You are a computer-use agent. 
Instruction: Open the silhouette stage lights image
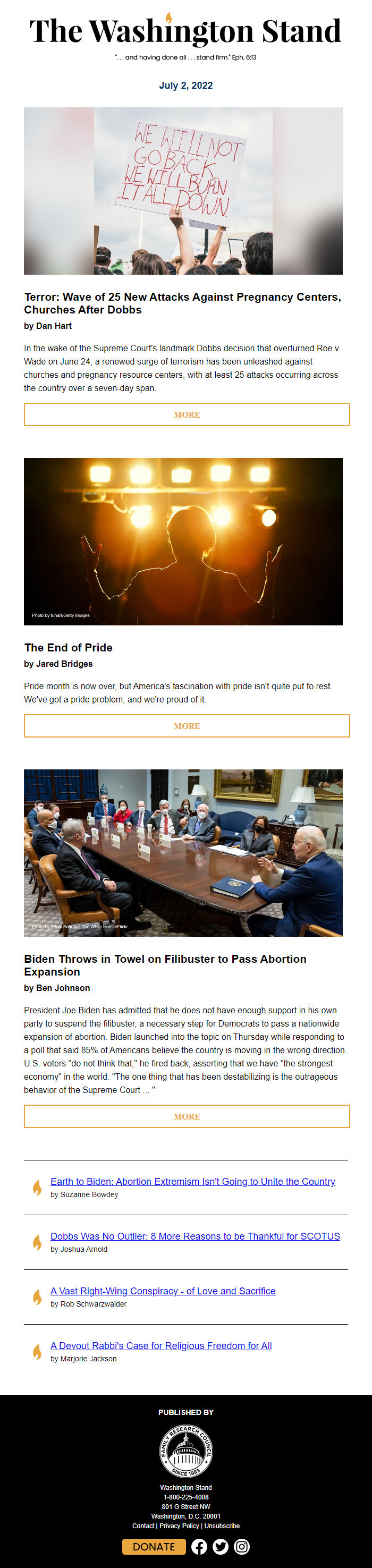click(183, 541)
